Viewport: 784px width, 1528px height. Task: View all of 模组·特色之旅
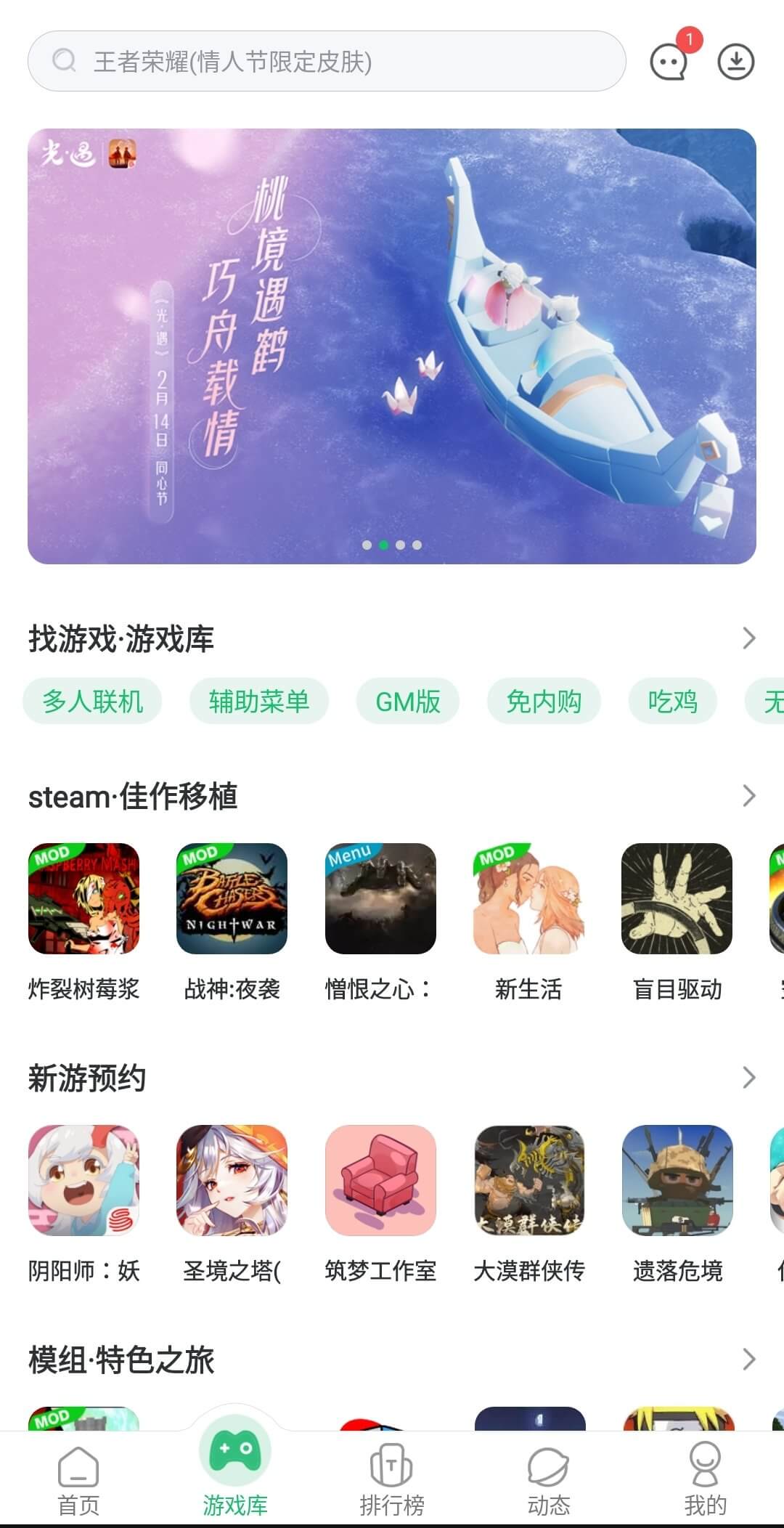click(749, 1360)
